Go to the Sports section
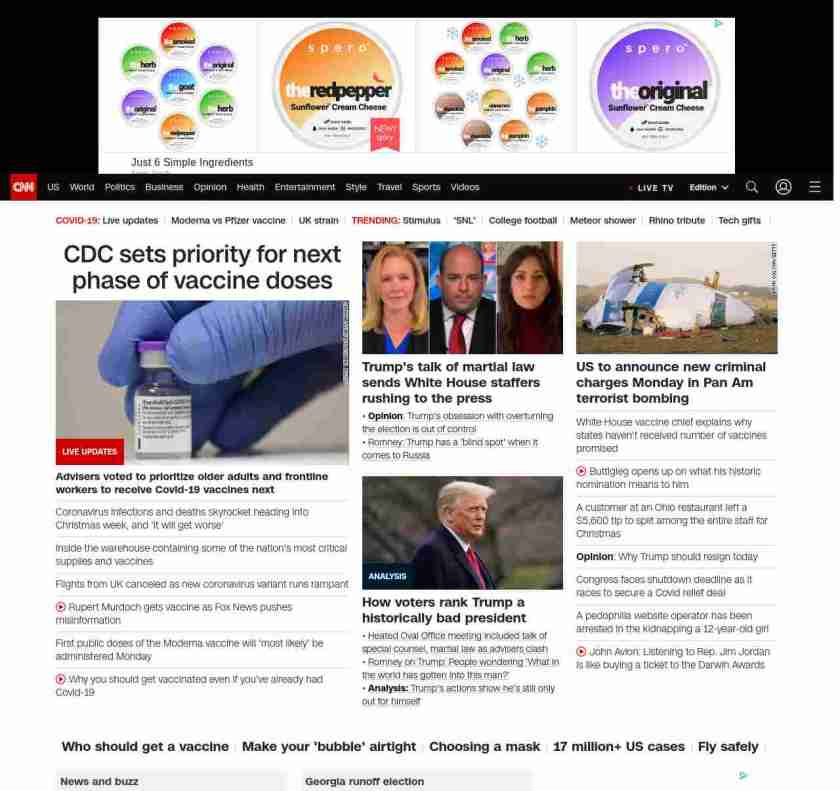Image resolution: width=840 pixels, height=791 pixels. click(x=426, y=187)
